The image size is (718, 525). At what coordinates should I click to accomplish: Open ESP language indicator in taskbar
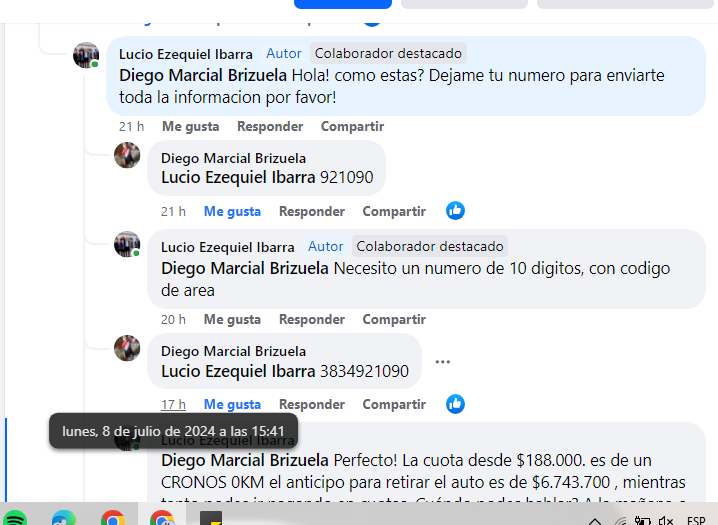click(695, 519)
